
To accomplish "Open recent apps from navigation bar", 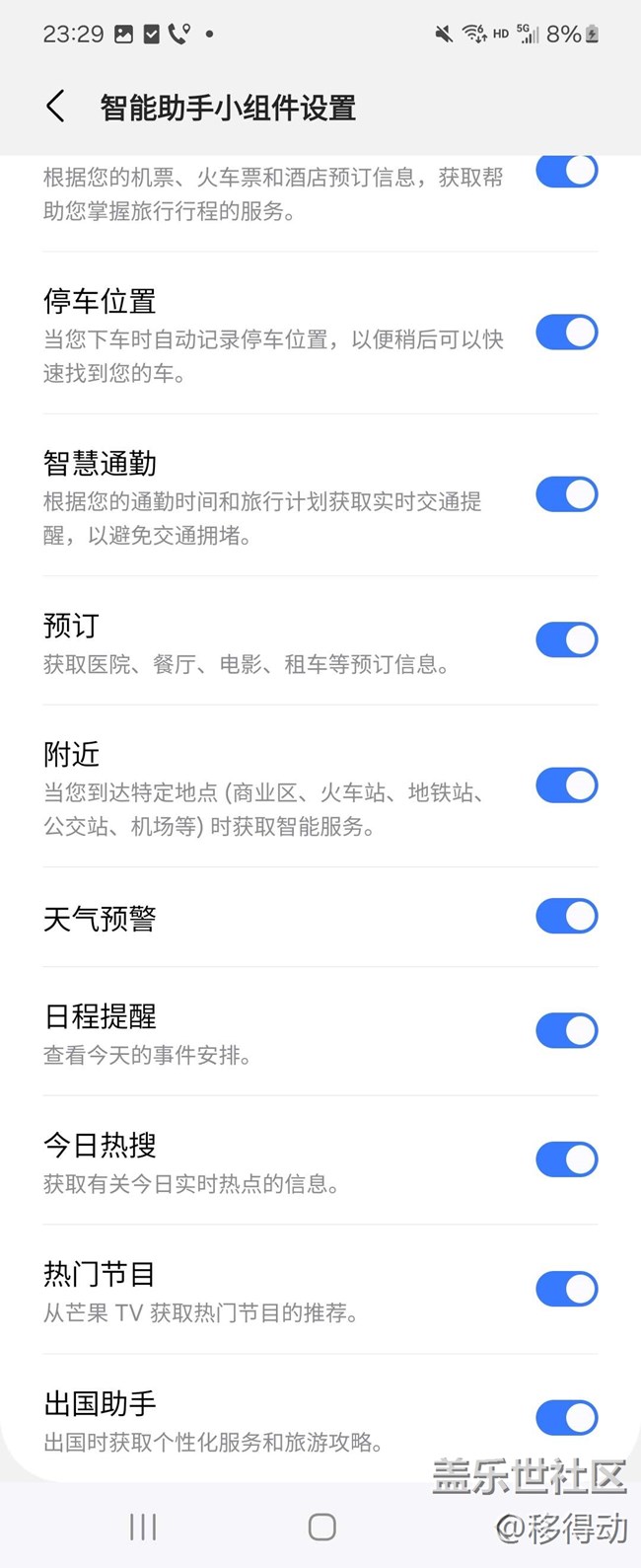I will pos(143,1527).
